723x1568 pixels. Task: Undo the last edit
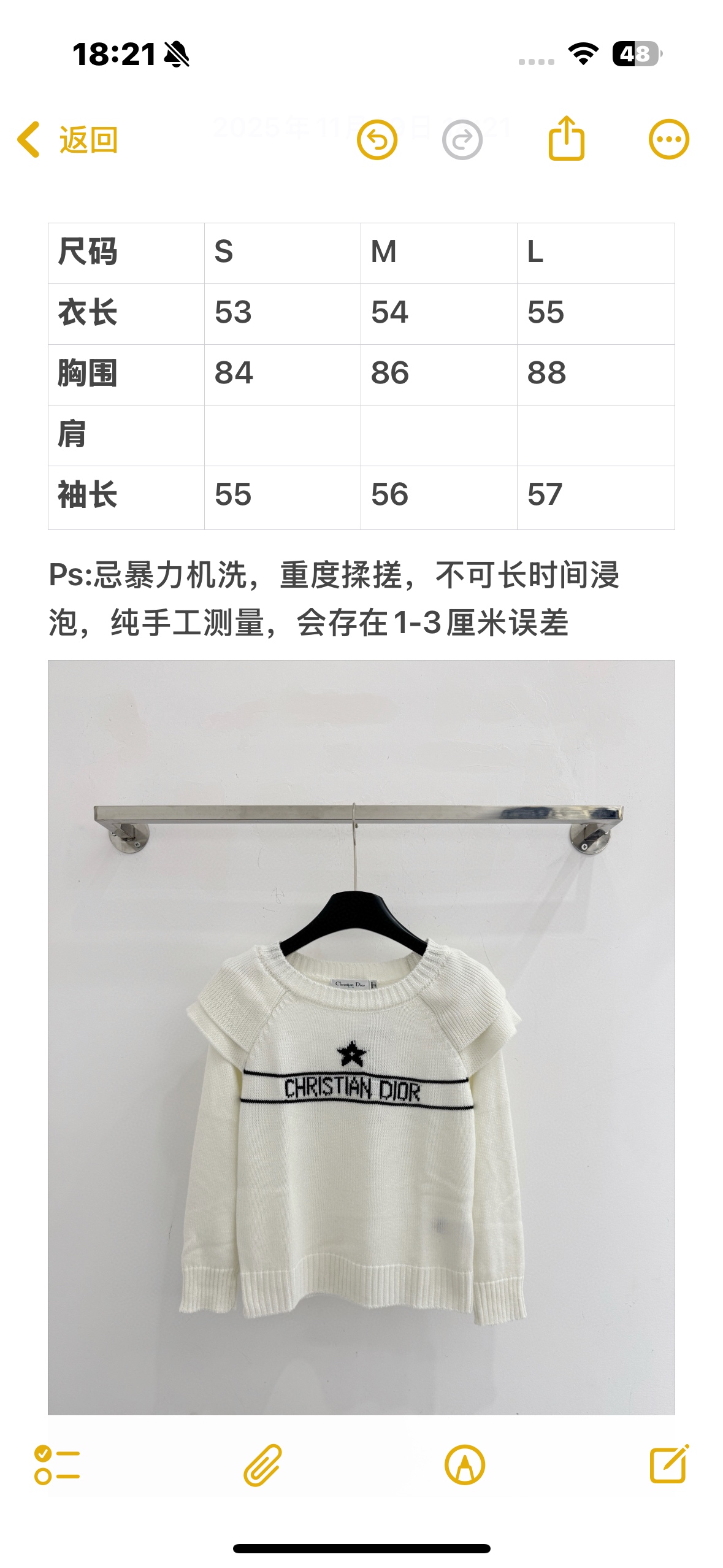377,140
